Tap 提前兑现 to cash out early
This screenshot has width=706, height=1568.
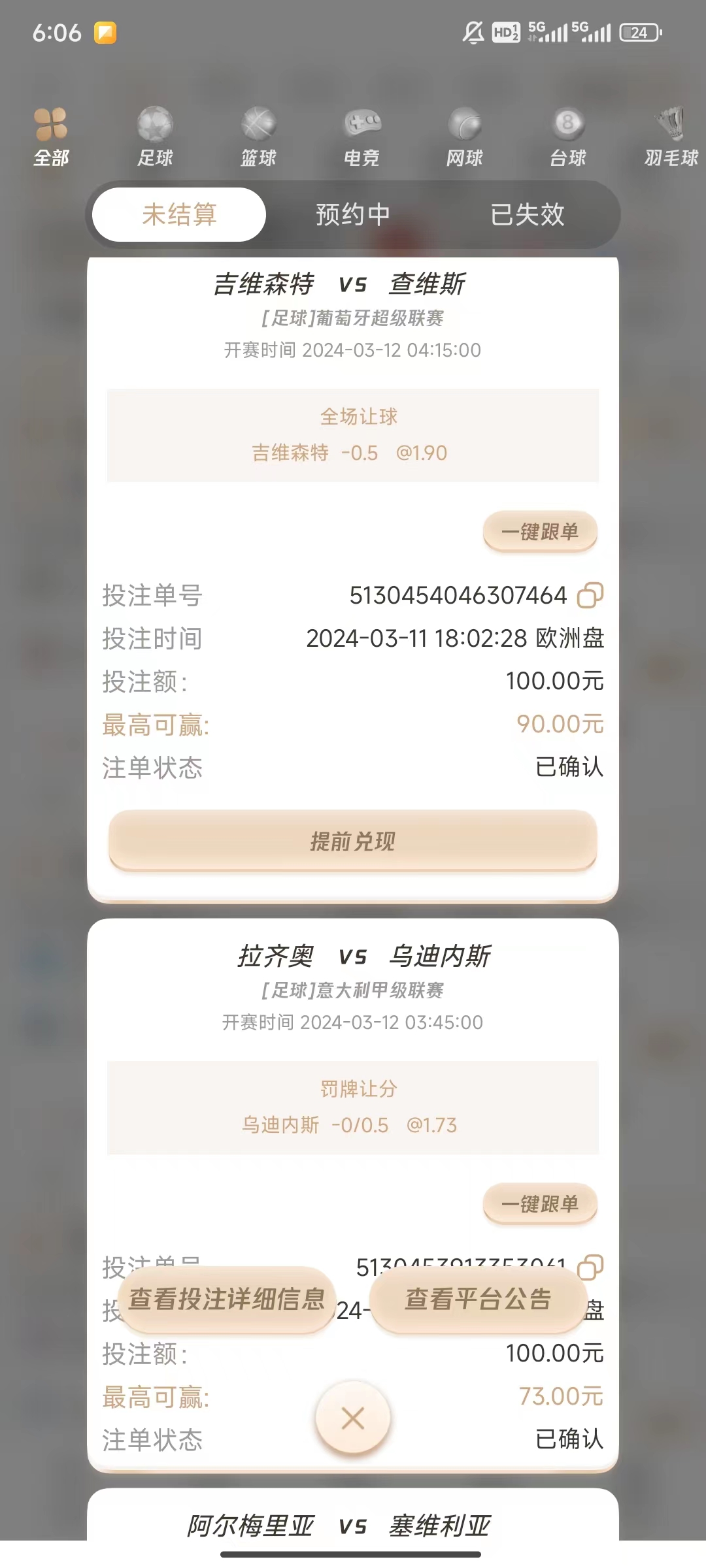tap(353, 841)
